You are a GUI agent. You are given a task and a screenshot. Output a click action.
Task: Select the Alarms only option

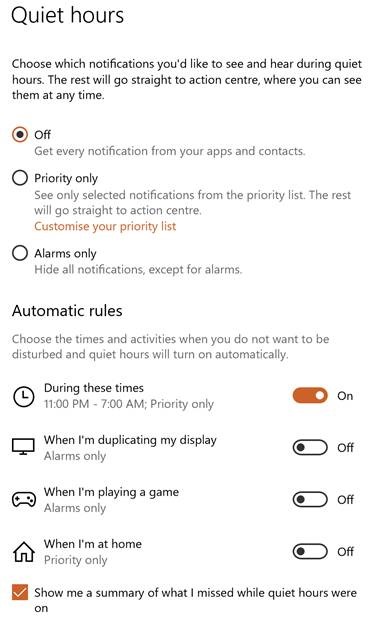coord(20,253)
